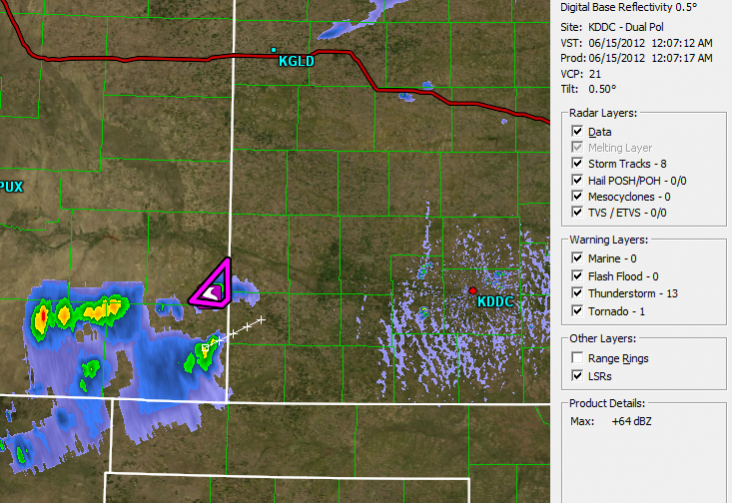Viewport: 732px width, 503px height.
Task: Turn off the Mesocyclones layer checkbox
Action: tap(577, 196)
